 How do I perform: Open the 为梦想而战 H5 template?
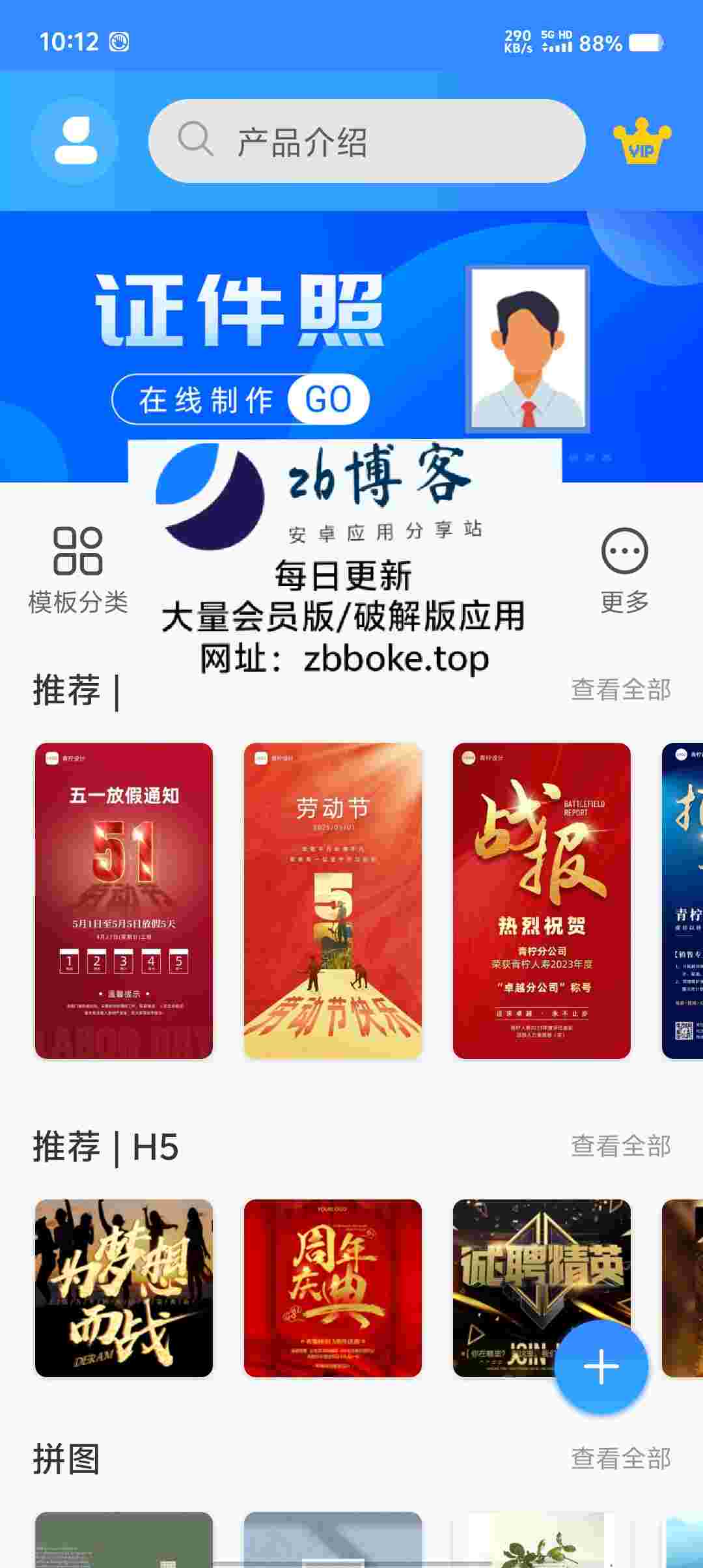(x=124, y=1288)
